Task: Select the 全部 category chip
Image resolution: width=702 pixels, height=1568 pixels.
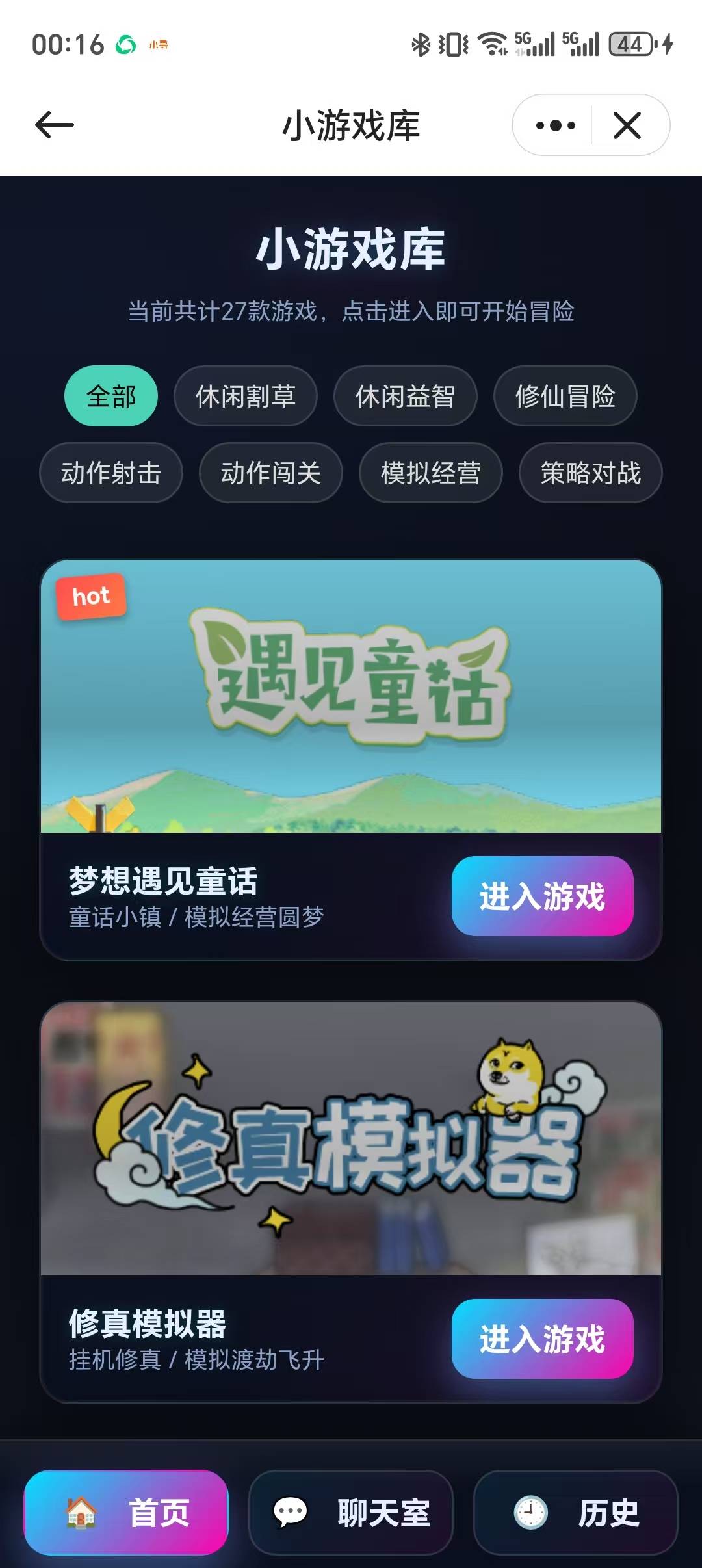Action: (x=111, y=396)
